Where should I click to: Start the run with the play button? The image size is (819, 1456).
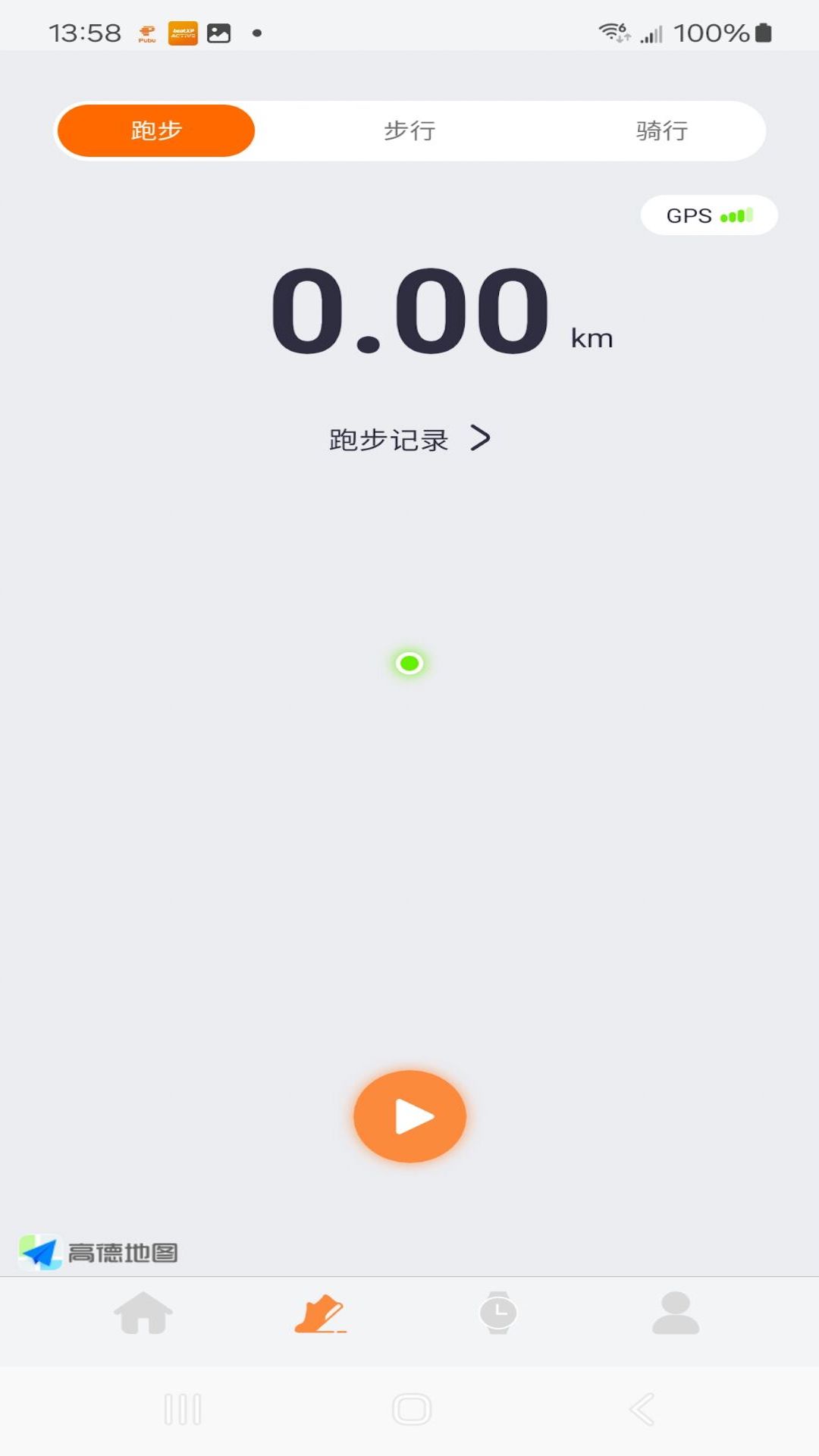pyautogui.click(x=409, y=1116)
